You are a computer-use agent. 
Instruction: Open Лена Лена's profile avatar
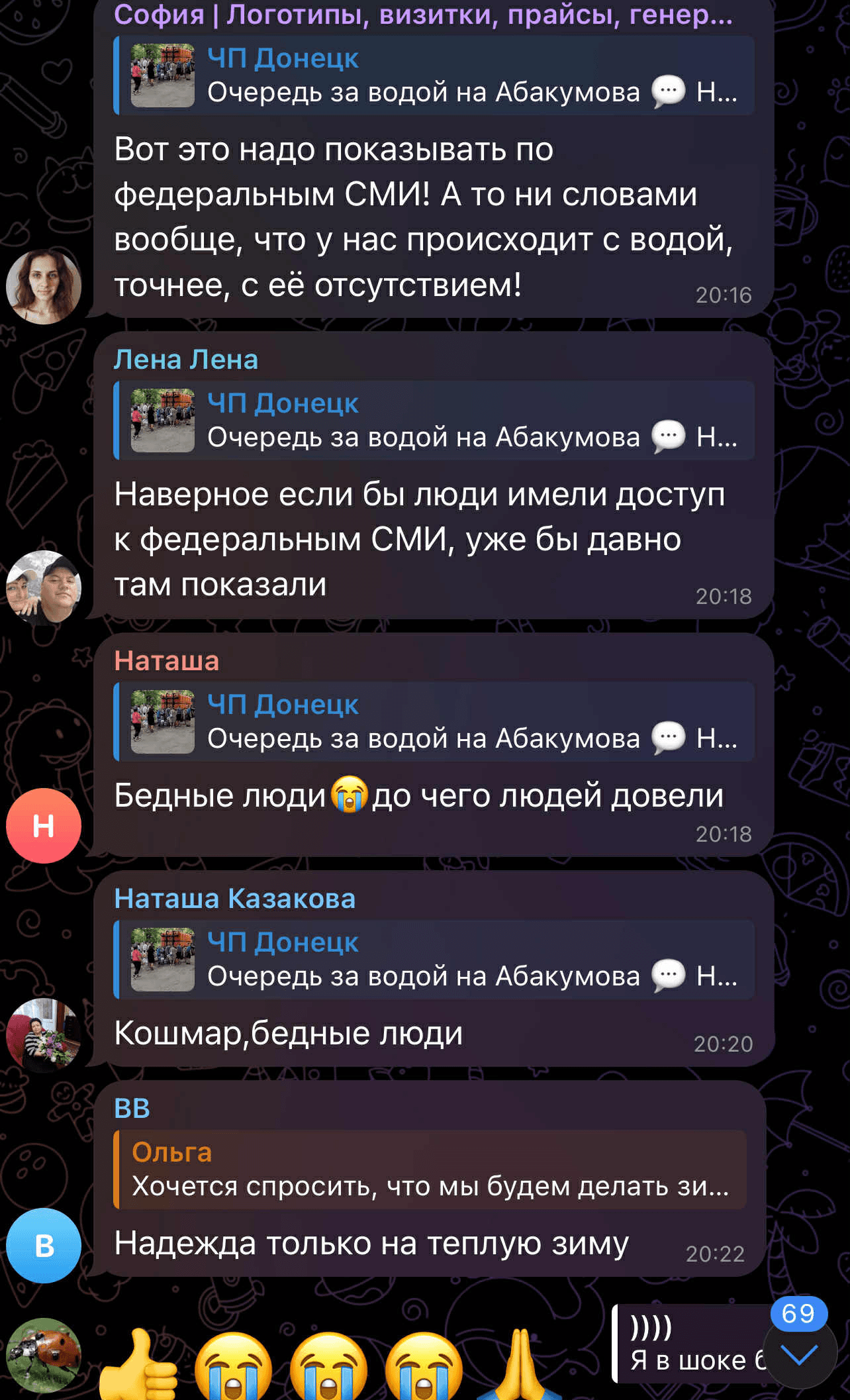point(44,588)
